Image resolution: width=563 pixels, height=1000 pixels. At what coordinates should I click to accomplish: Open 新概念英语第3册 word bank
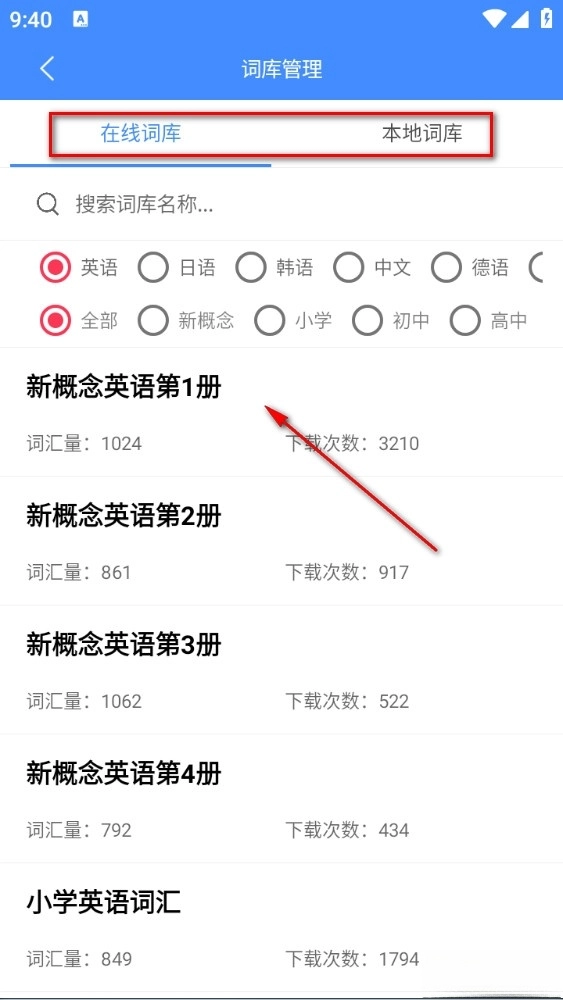point(281,670)
